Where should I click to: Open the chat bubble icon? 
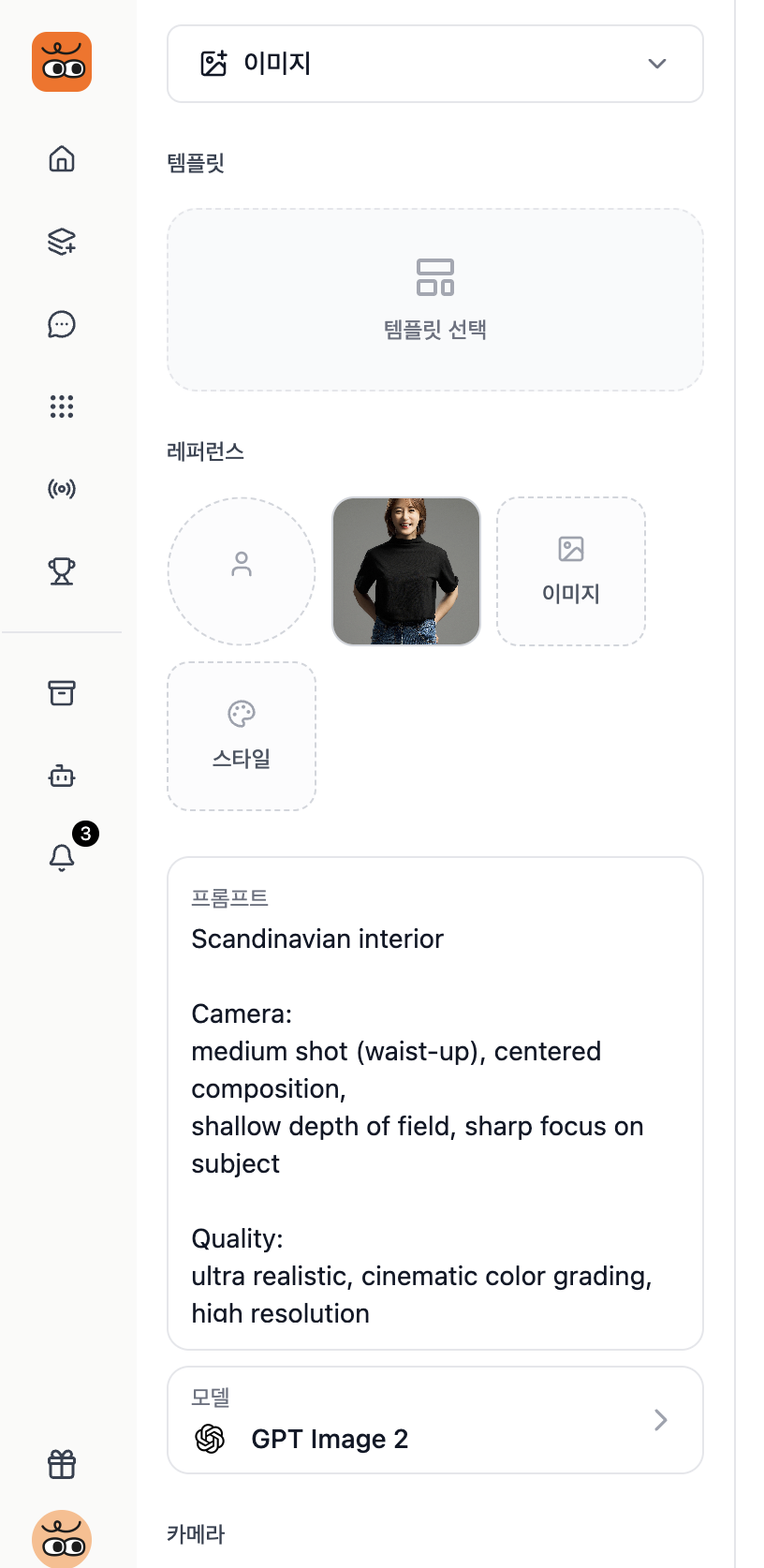(x=61, y=324)
